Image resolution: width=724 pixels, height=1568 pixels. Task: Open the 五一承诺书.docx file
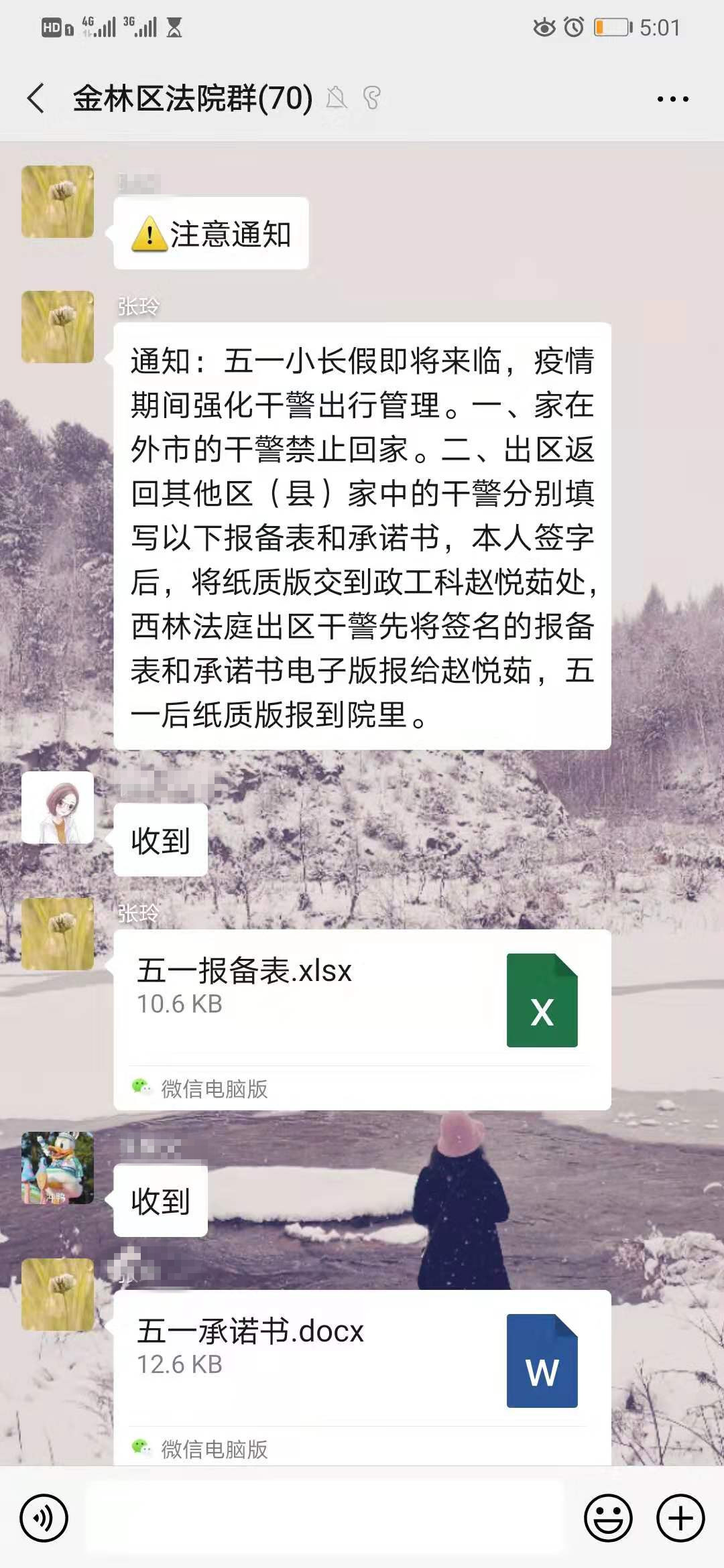[362, 1360]
